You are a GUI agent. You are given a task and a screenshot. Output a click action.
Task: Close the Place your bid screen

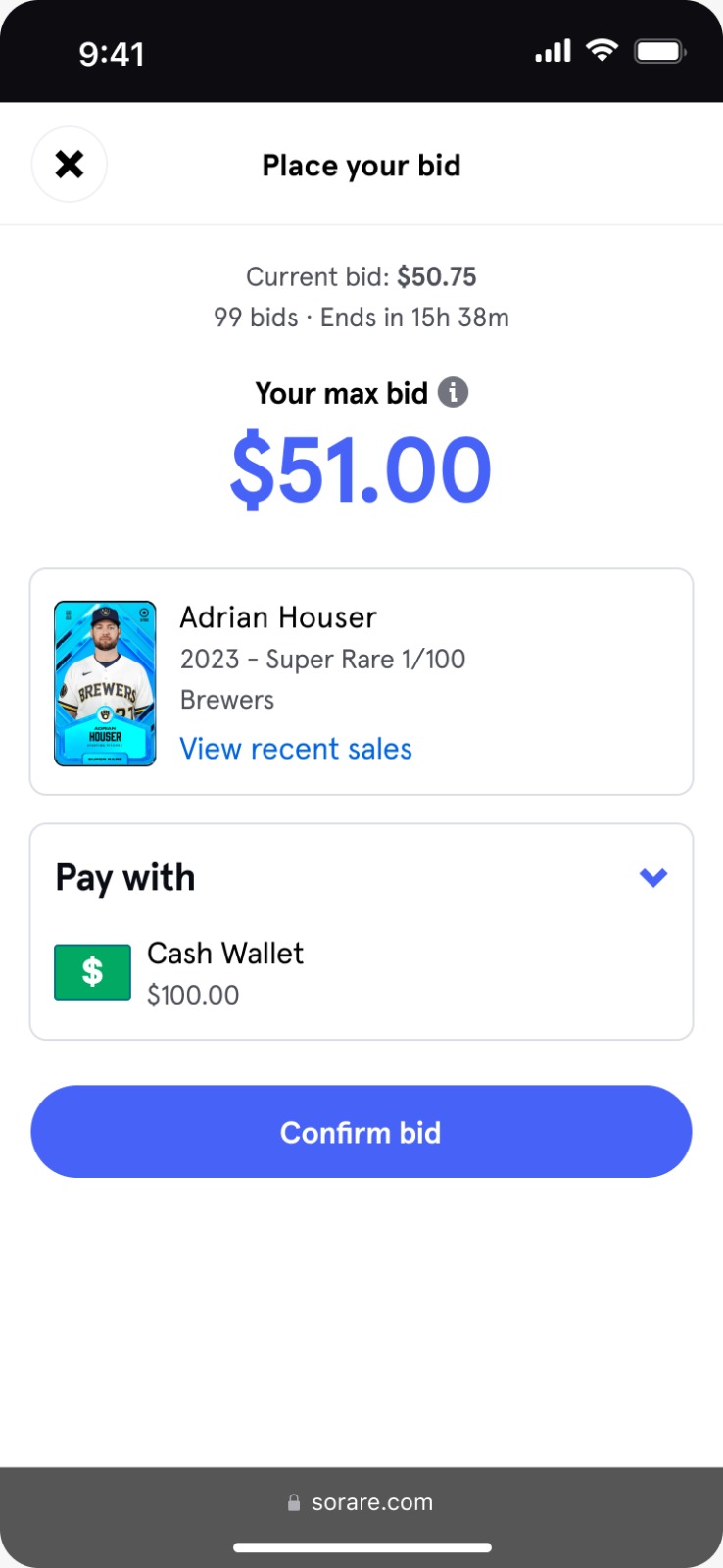point(70,165)
